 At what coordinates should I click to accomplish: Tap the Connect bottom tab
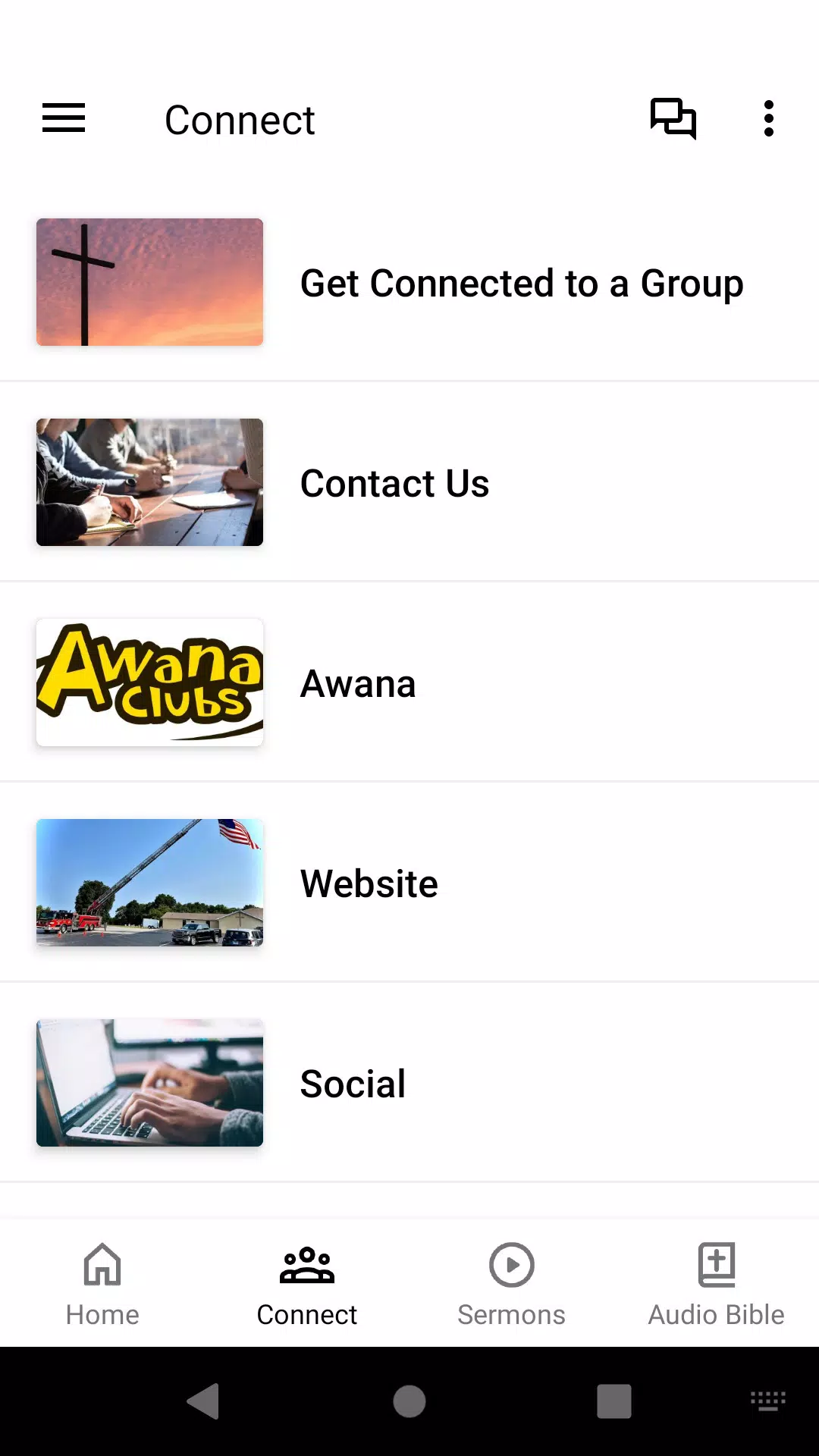coord(307,1283)
